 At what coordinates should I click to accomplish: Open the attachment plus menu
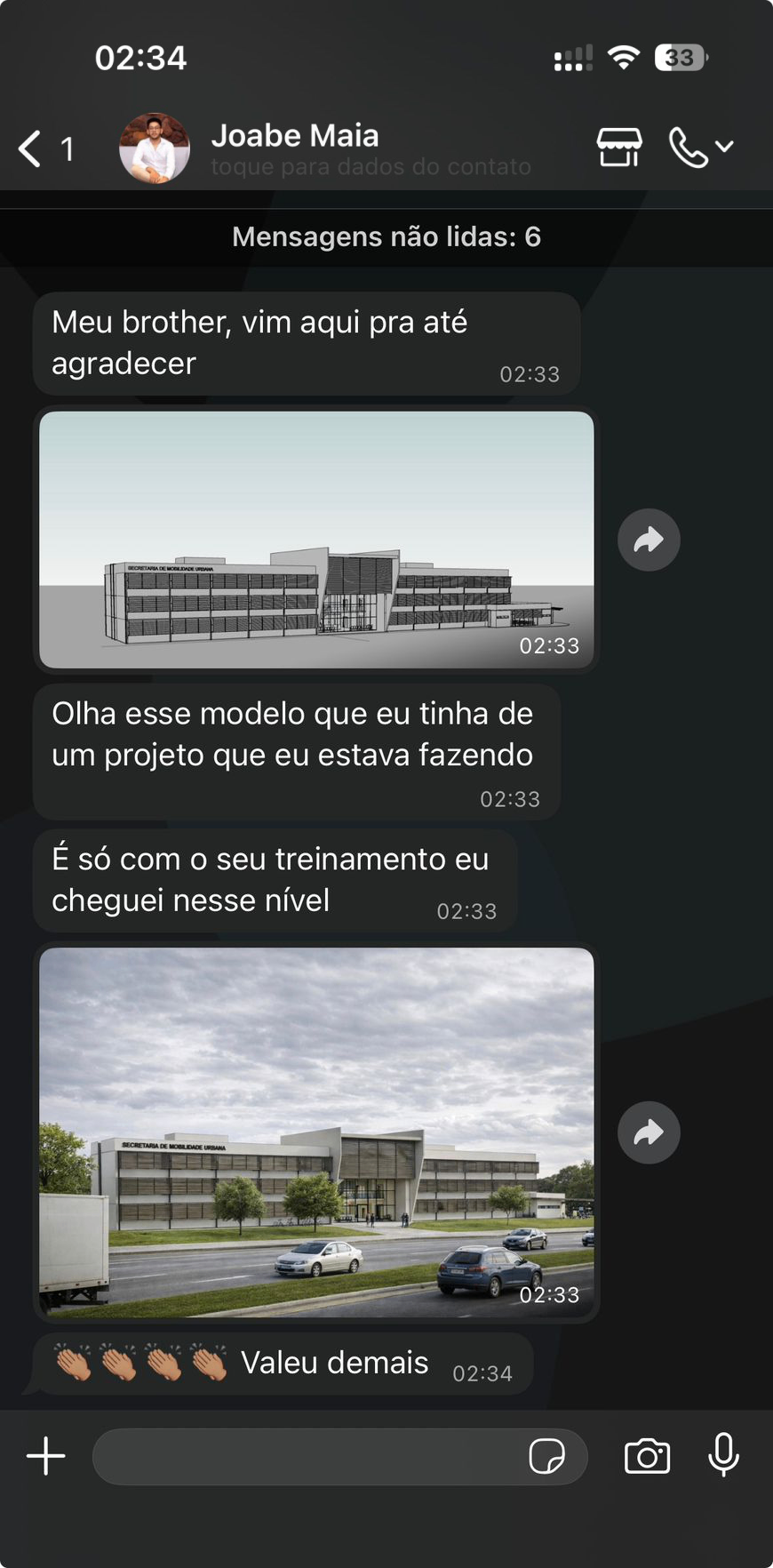coord(46,1457)
